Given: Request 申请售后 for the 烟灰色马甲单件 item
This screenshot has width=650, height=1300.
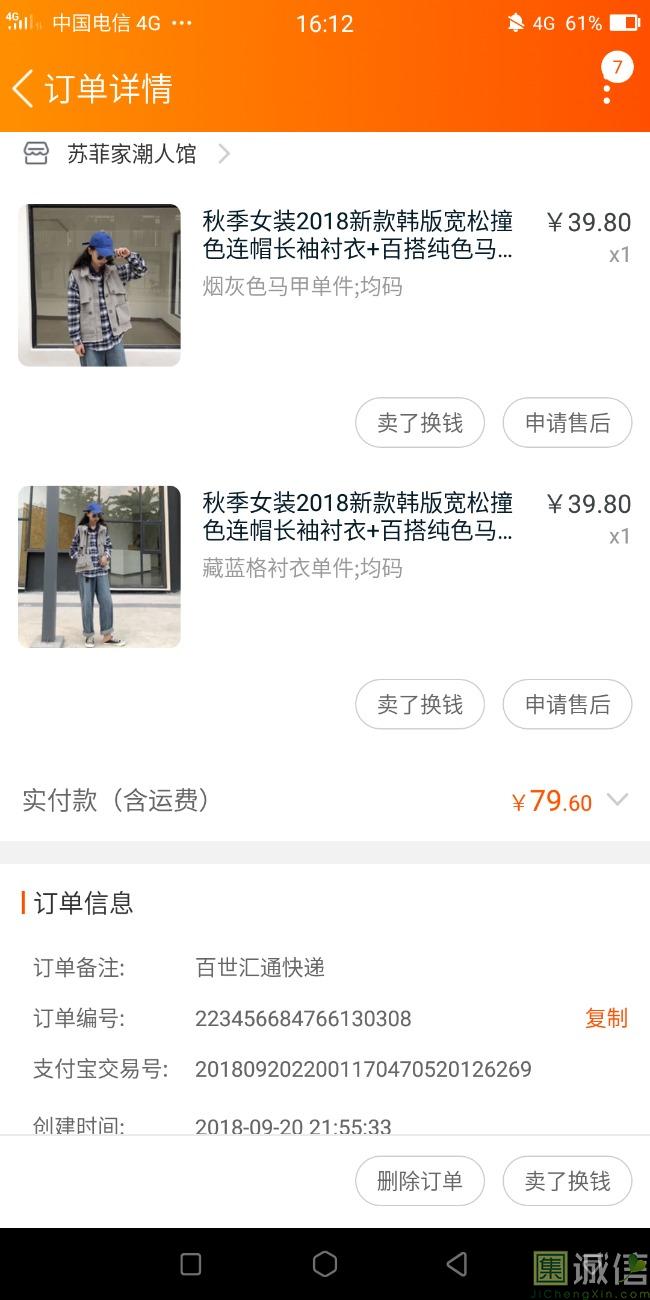Looking at the screenshot, I should click(567, 423).
